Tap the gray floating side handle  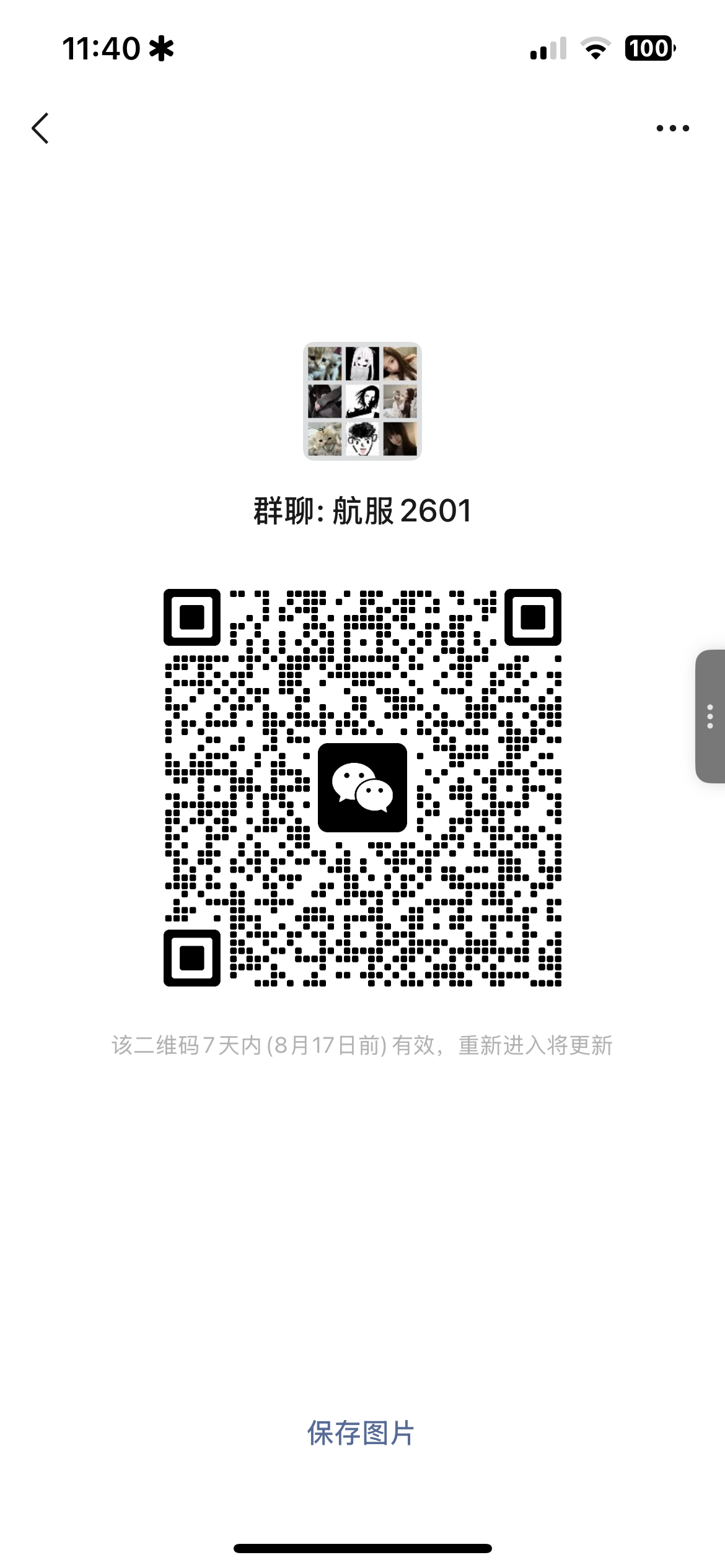(710, 716)
